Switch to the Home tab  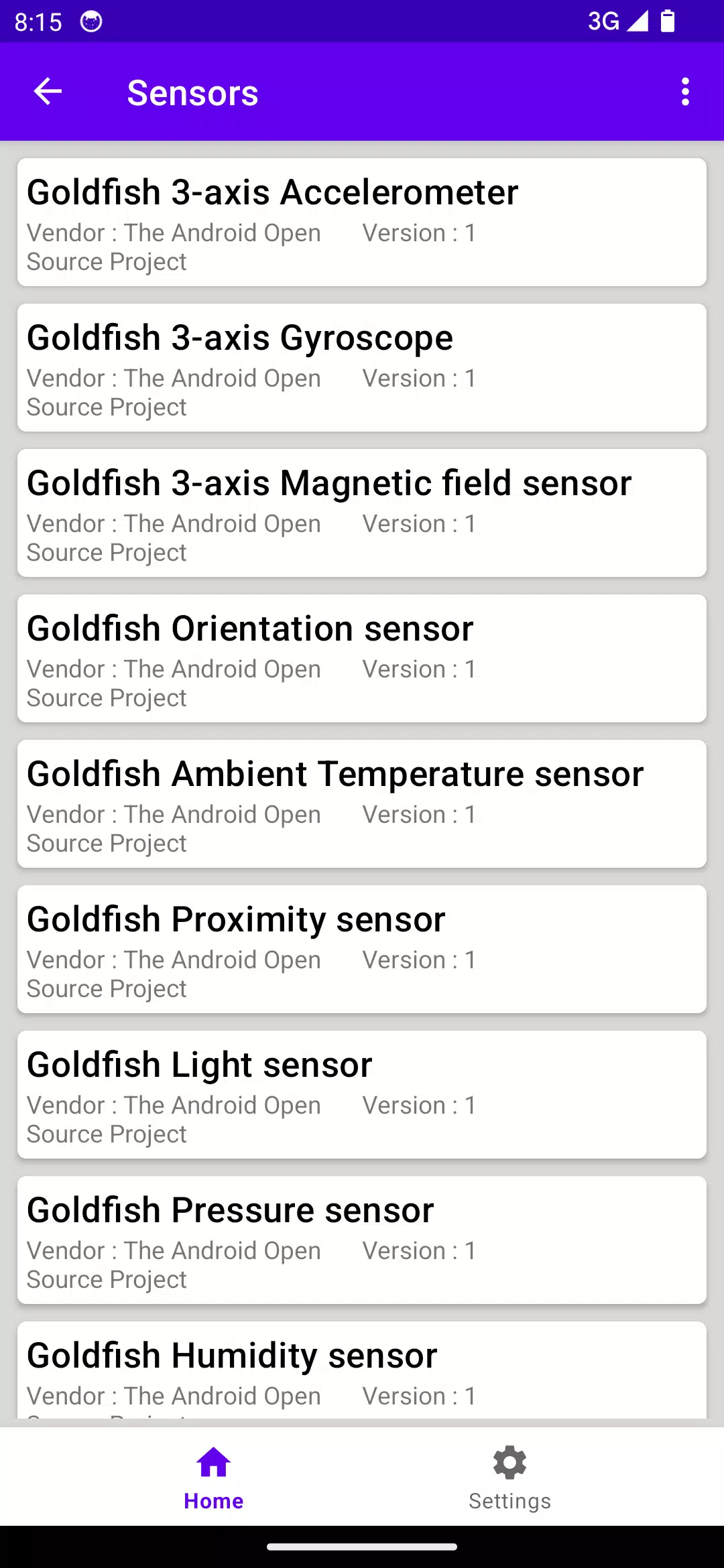[x=214, y=1477]
